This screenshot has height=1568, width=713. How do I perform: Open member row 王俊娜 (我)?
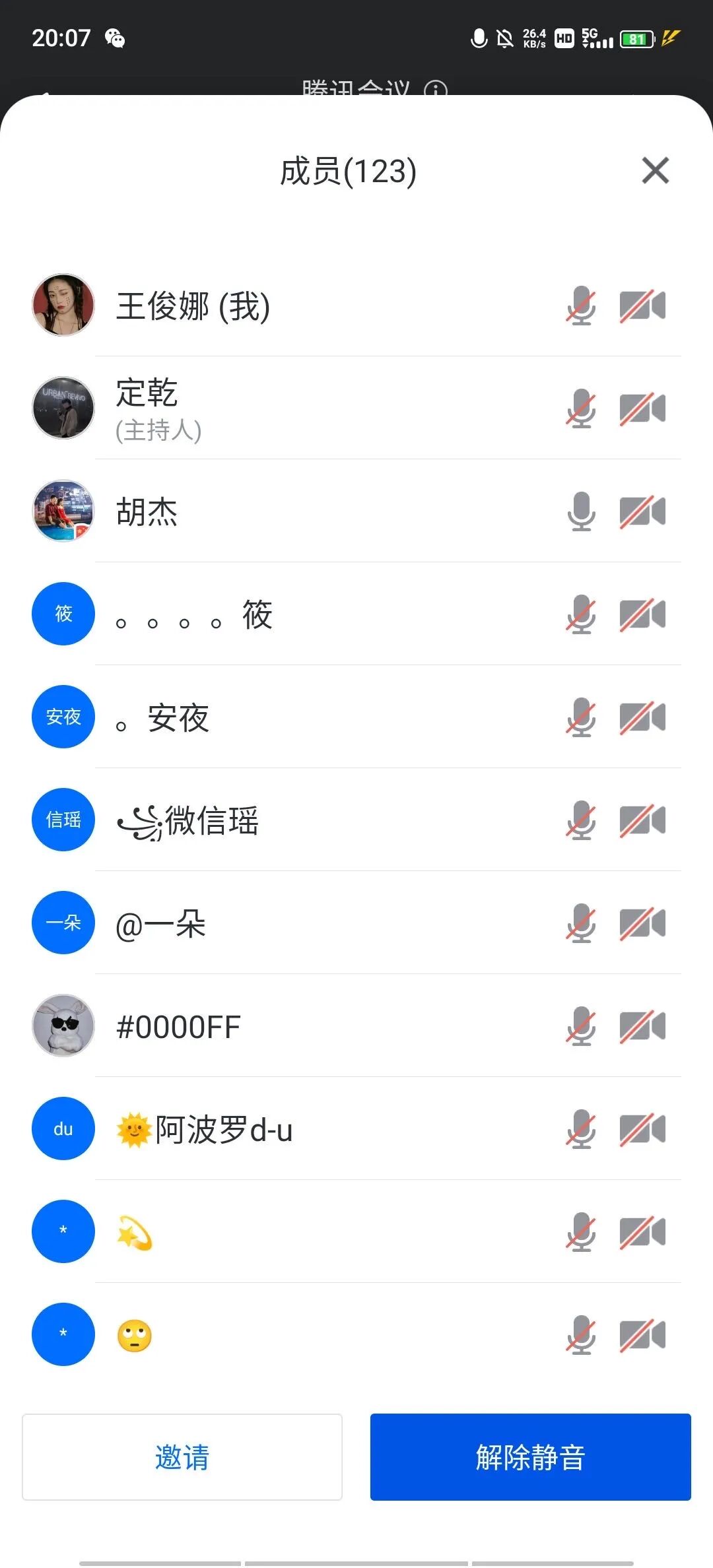pyautogui.click(x=356, y=306)
